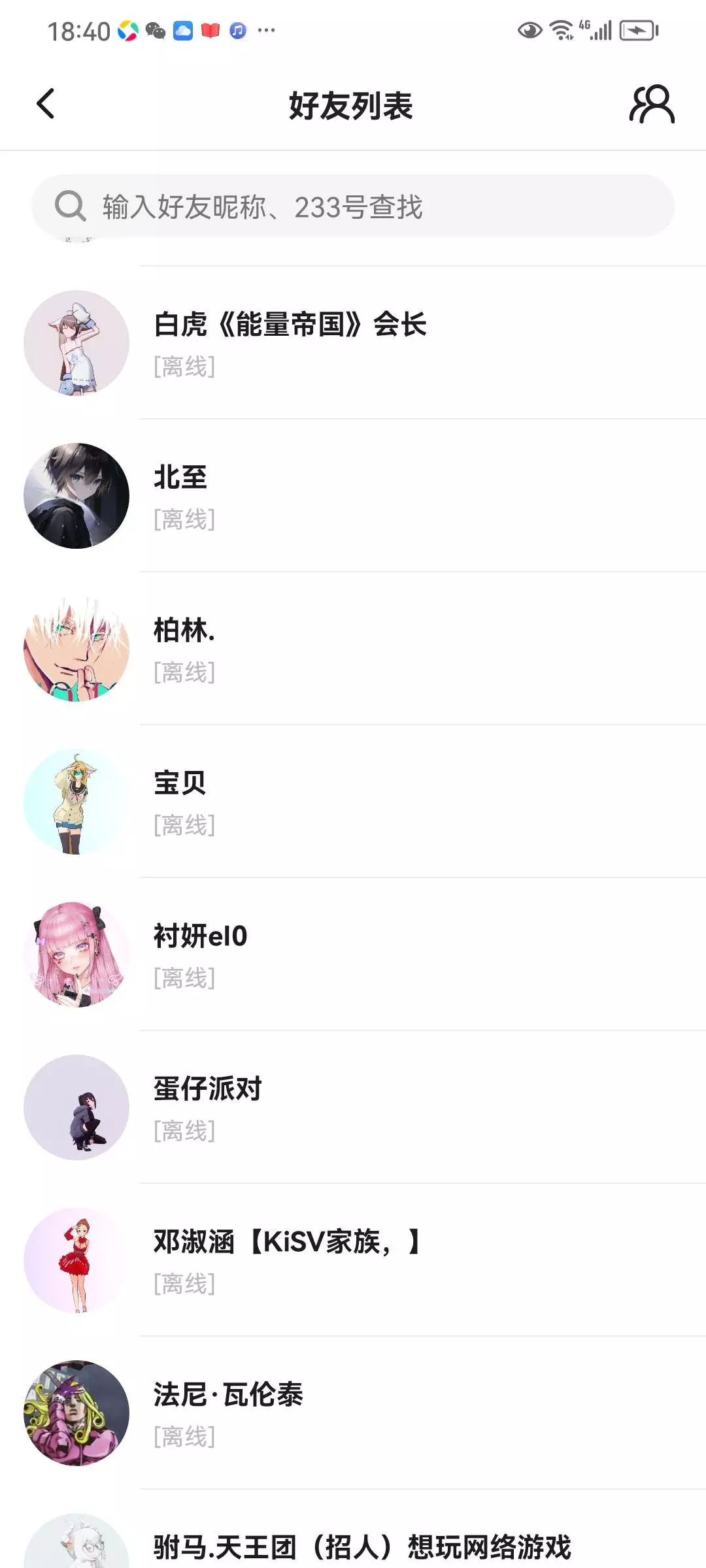Viewport: 706px width, 1568px height.
Task: Select friend 蛋仔派对
Action: [x=353, y=1107]
